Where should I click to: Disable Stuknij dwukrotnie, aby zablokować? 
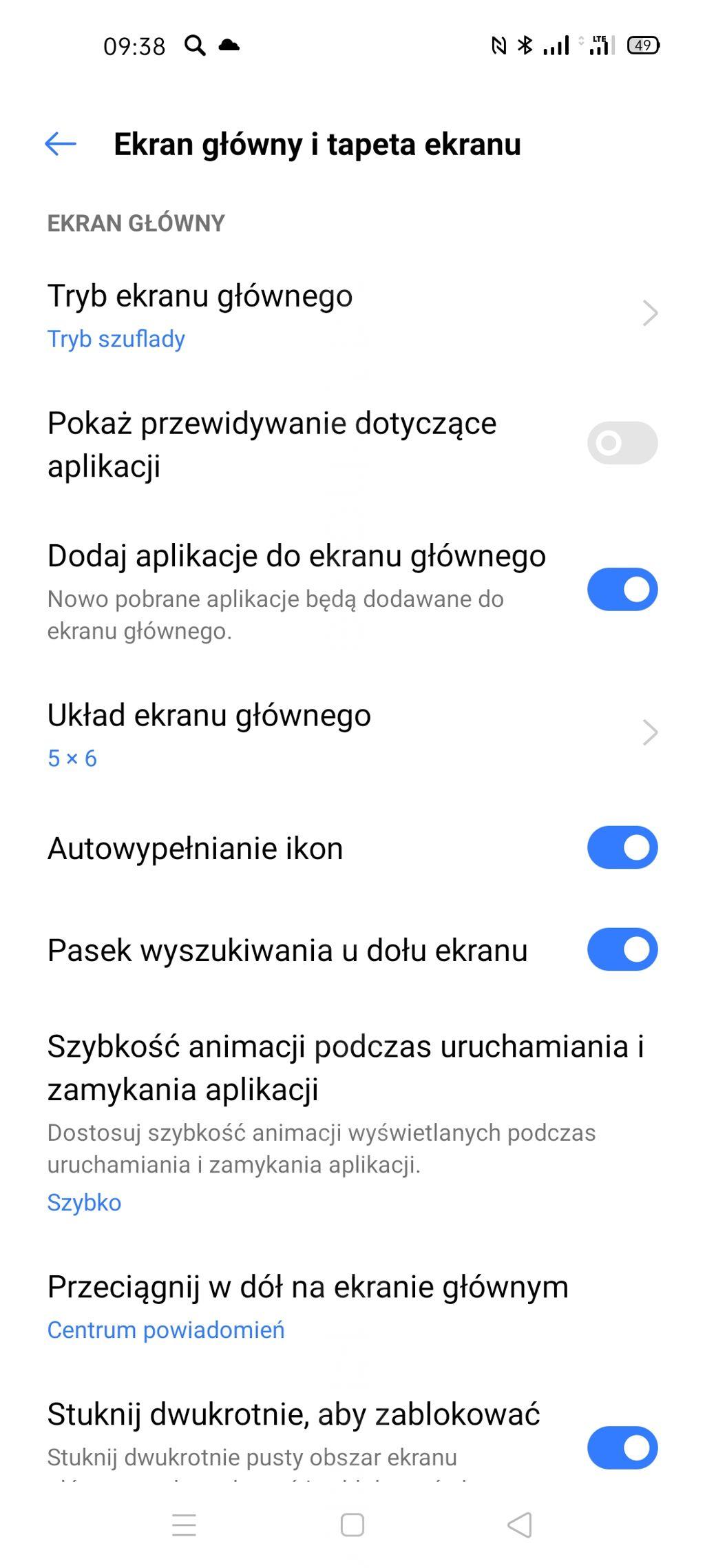click(x=622, y=1447)
